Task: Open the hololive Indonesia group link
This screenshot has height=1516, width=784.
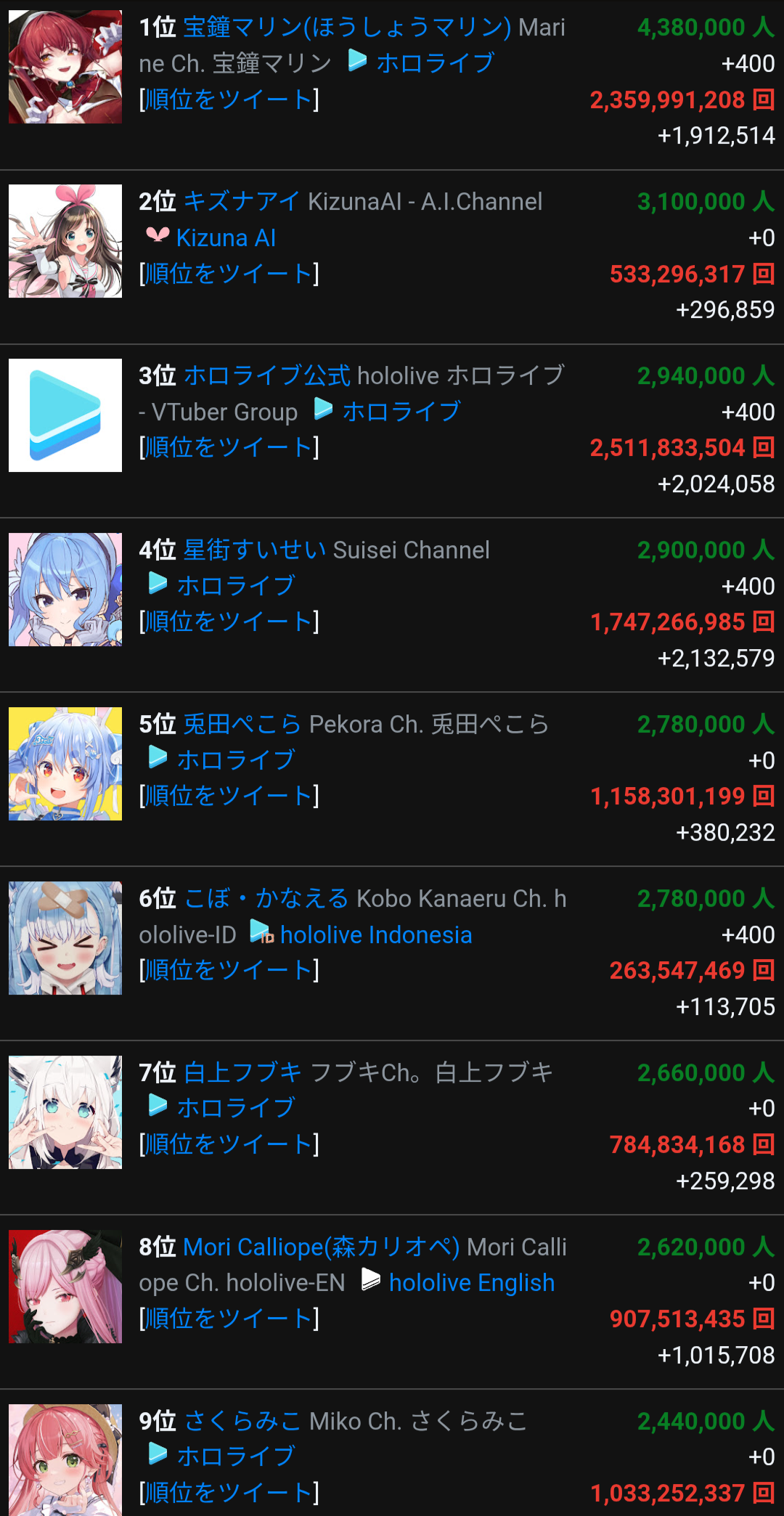Action: 375,934
